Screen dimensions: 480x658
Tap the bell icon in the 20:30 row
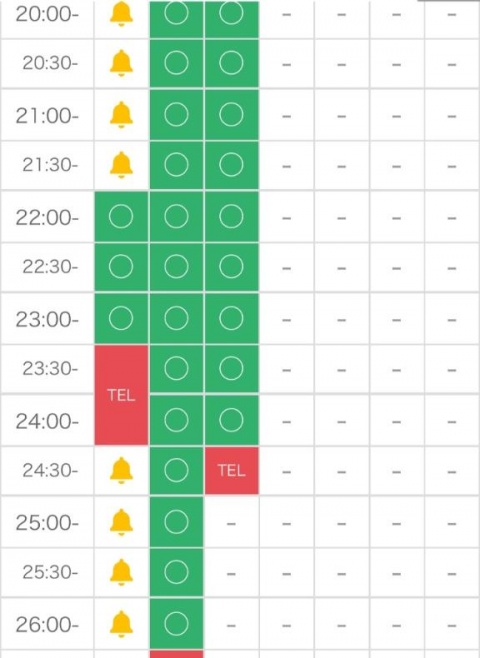pyautogui.click(x=121, y=63)
